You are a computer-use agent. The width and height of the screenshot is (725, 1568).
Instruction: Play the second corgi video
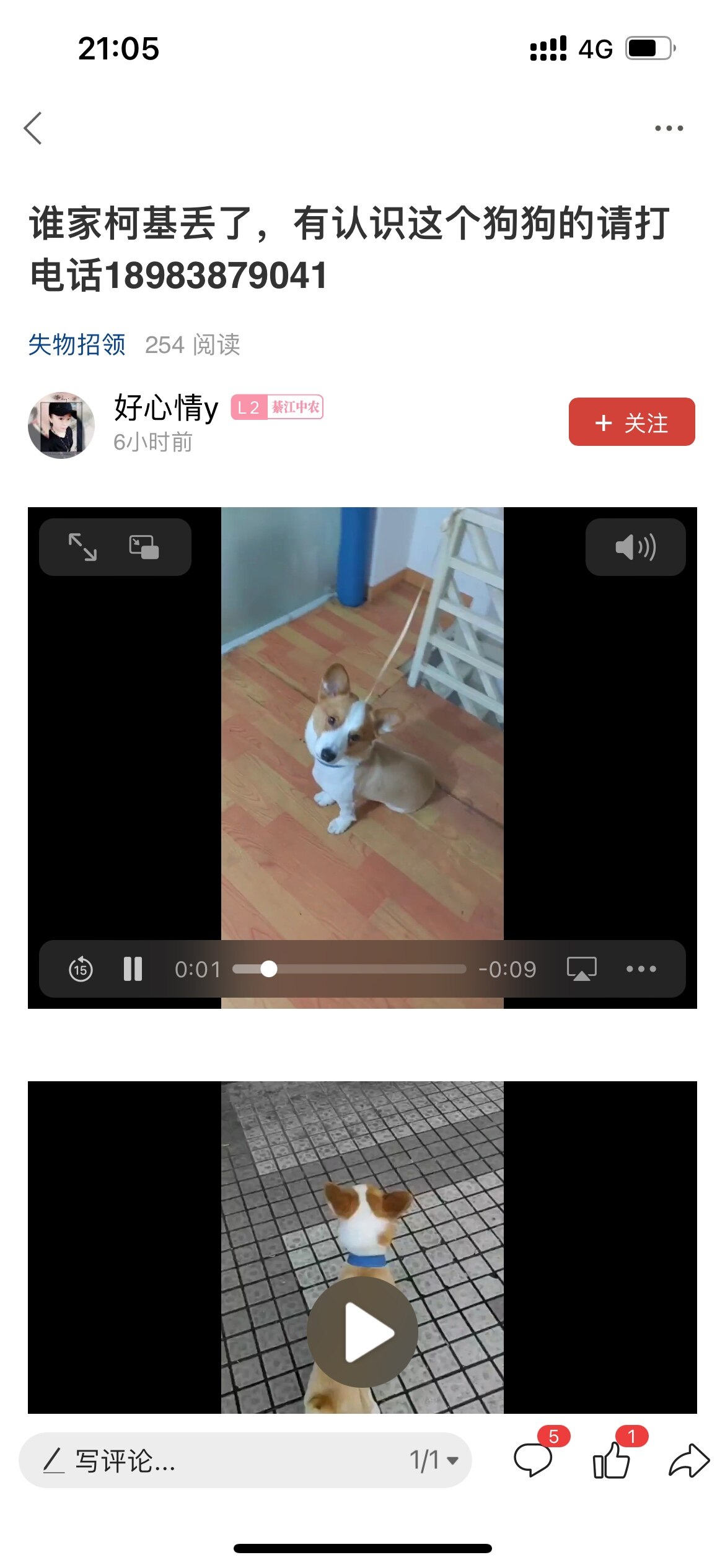[x=362, y=1332]
